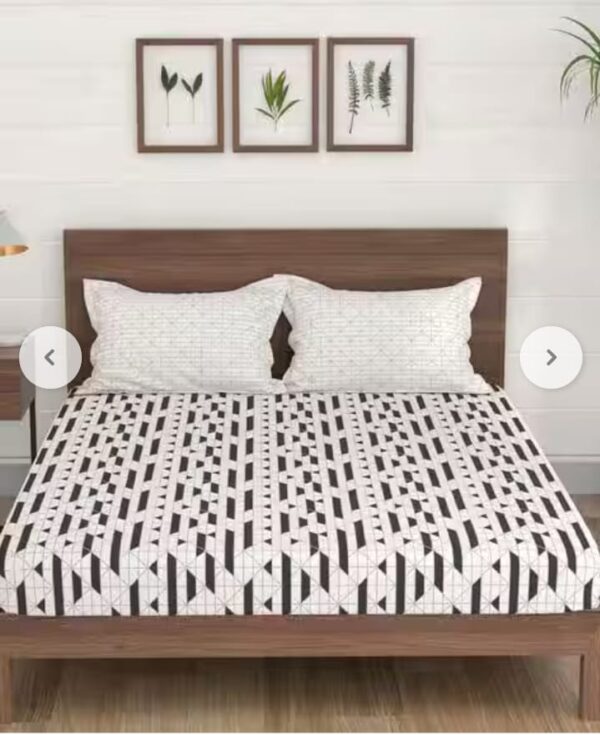Go to the previous product image
600x735 pixels.
coord(50,357)
